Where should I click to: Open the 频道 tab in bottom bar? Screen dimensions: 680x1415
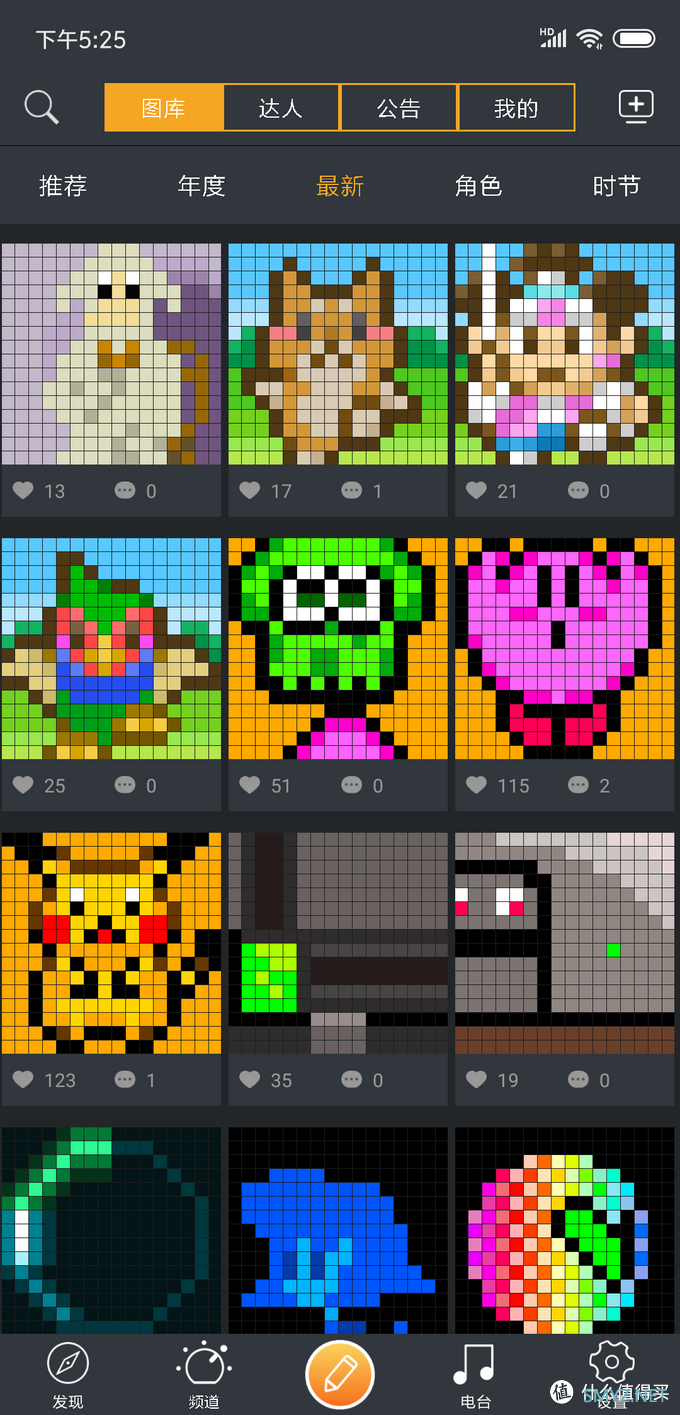pos(204,1375)
